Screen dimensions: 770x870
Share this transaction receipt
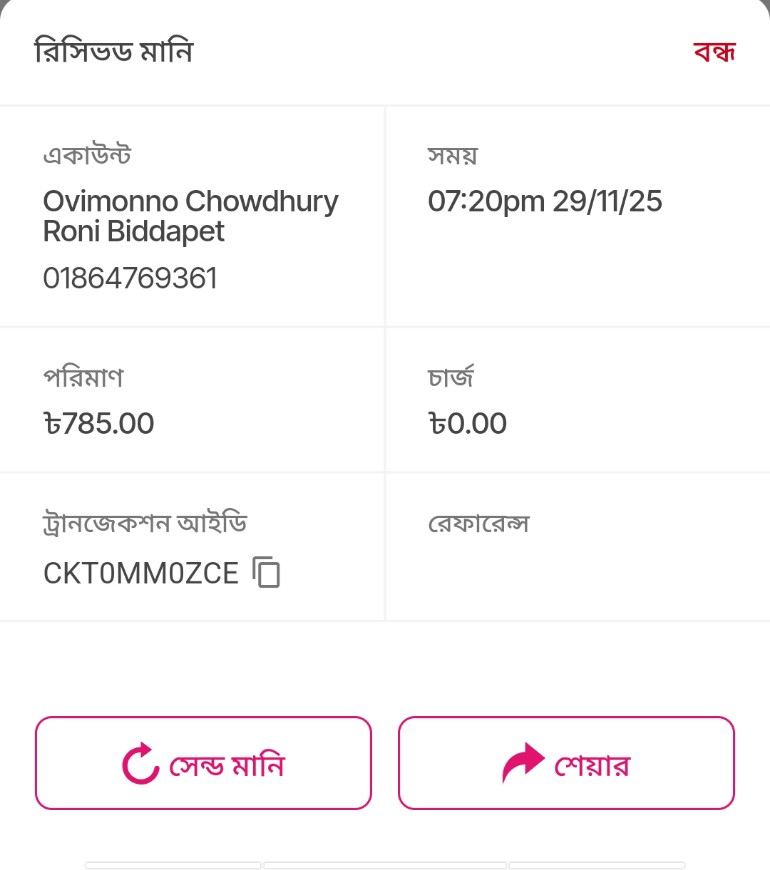click(566, 763)
